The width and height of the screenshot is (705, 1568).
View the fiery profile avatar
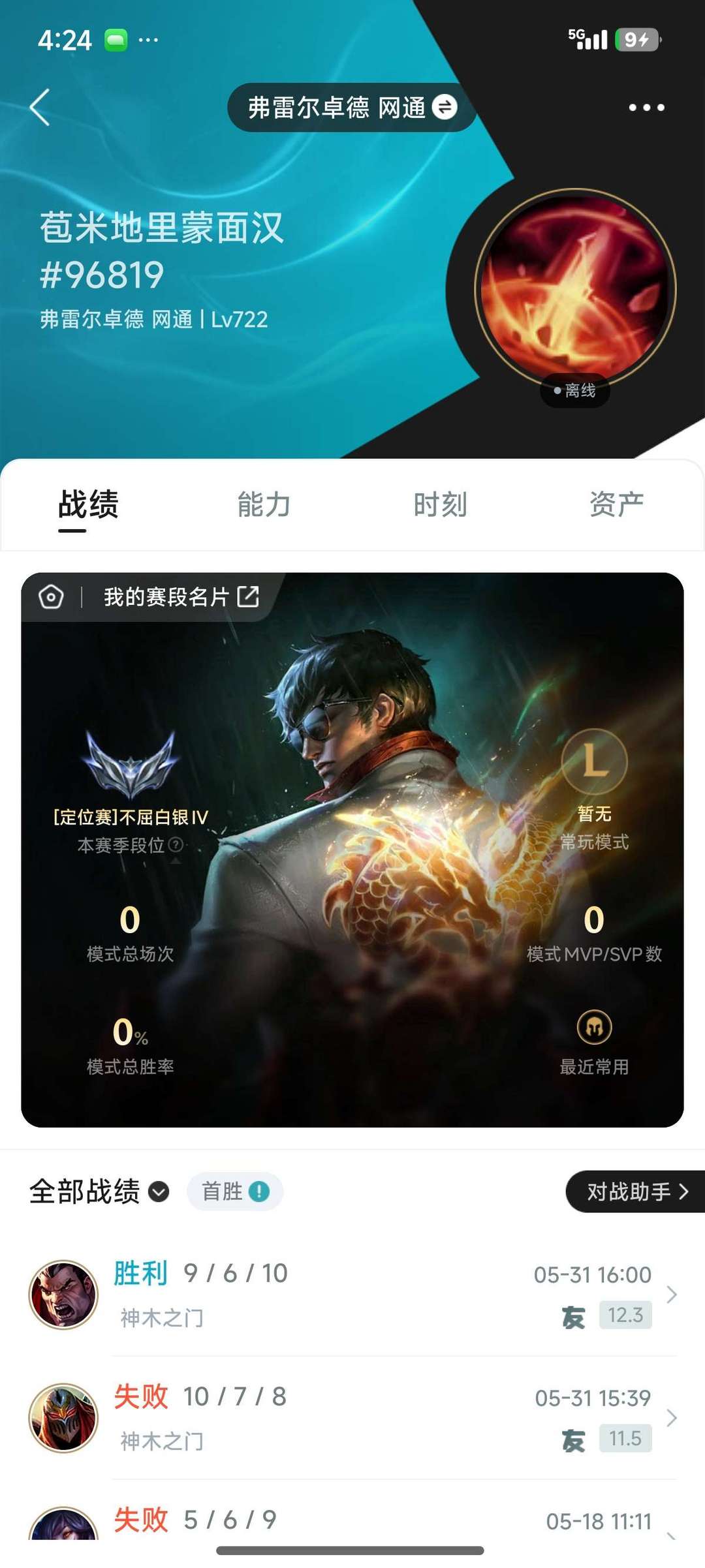coord(575,289)
